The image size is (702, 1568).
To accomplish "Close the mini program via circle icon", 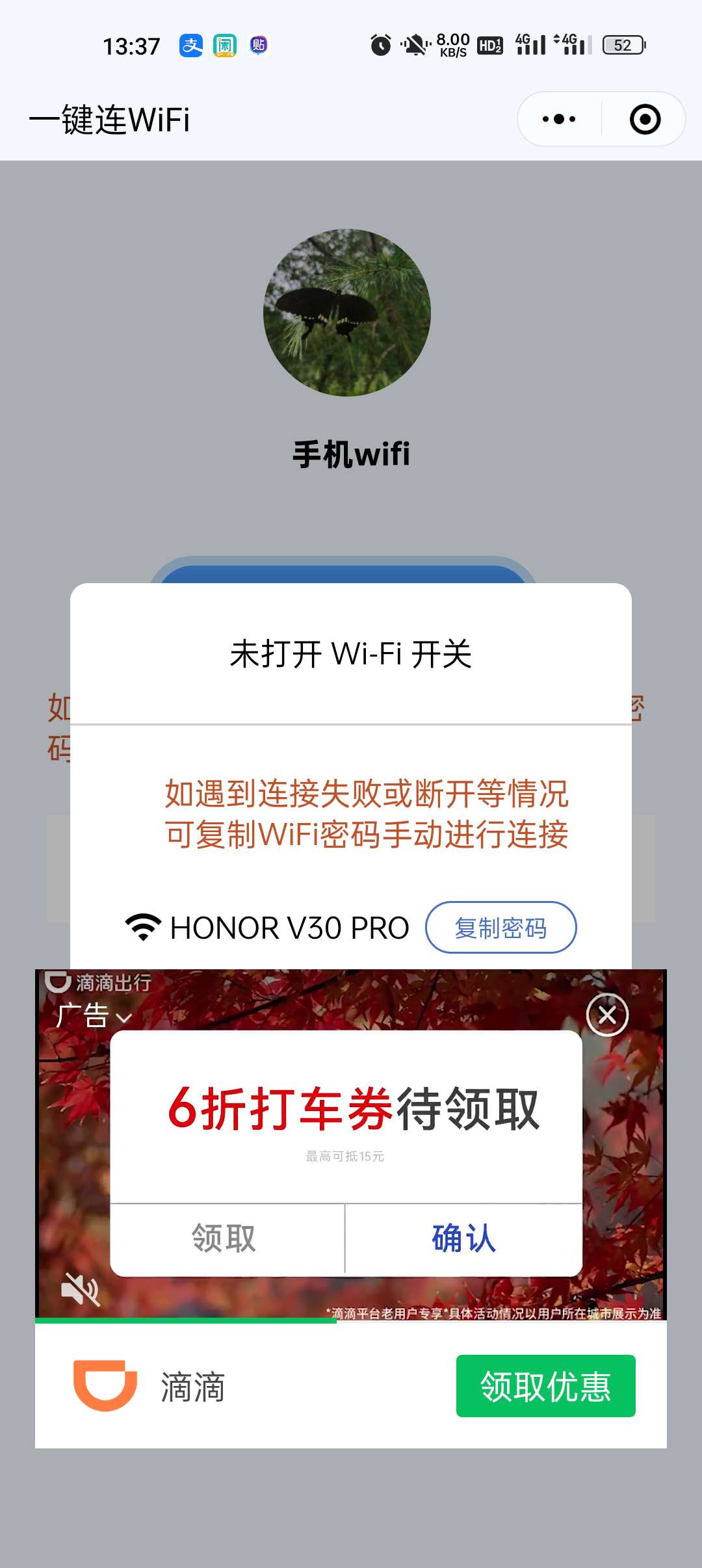I will tap(645, 119).
